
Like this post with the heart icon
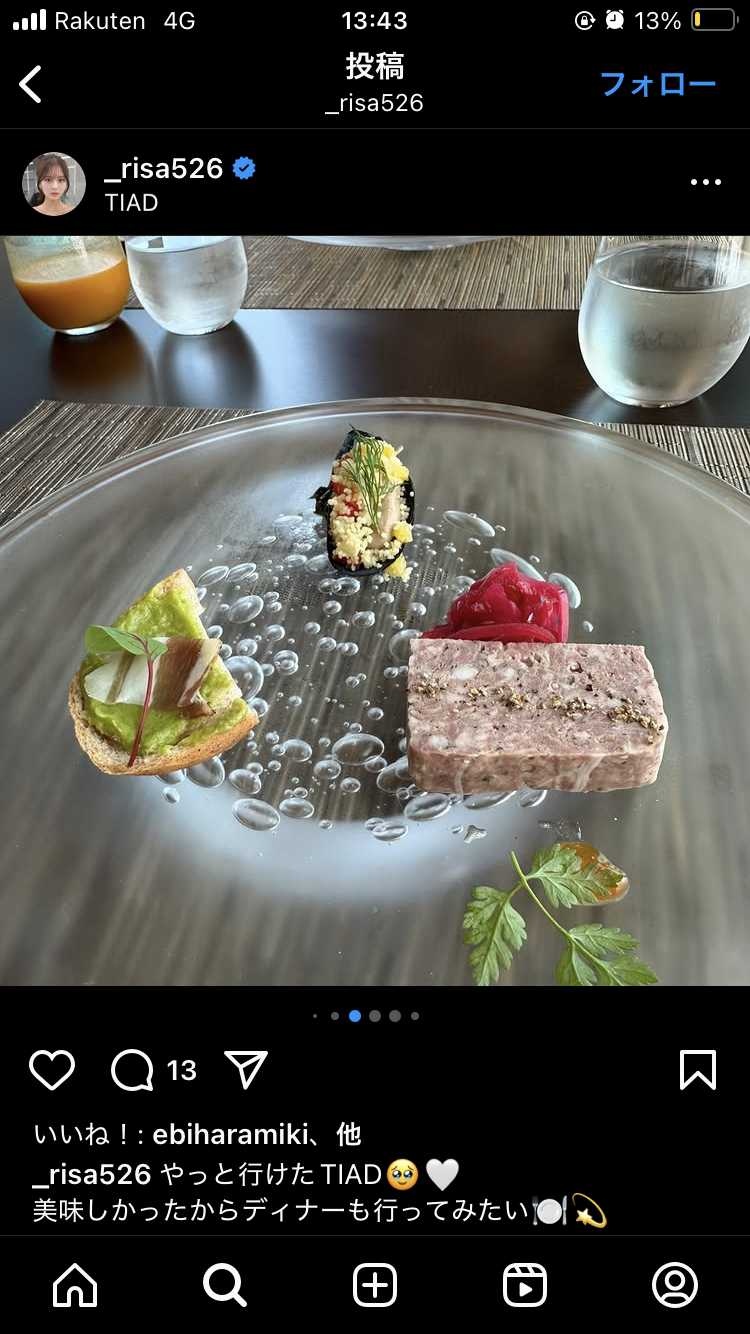52,1070
